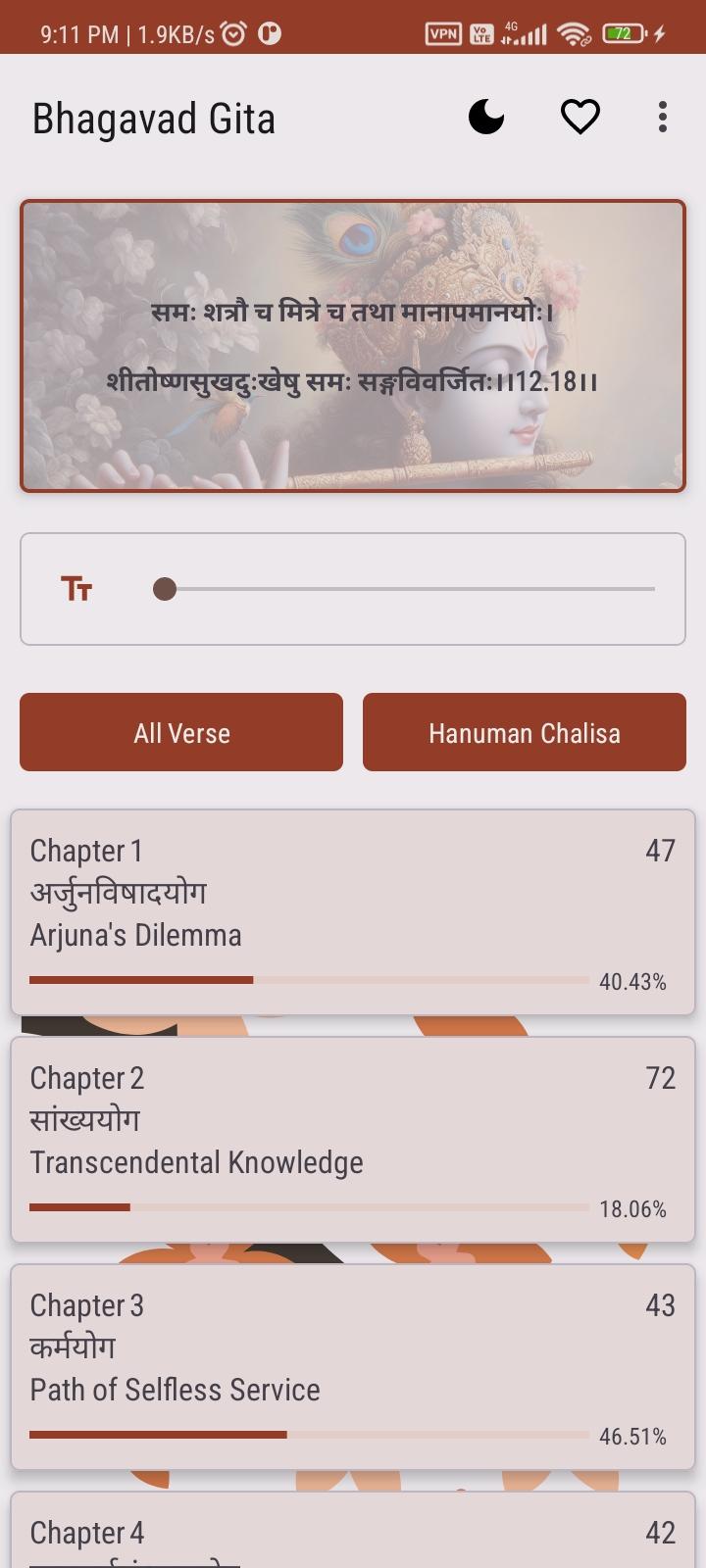
Task: Open the All Verse list
Action: click(x=181, y=733)
